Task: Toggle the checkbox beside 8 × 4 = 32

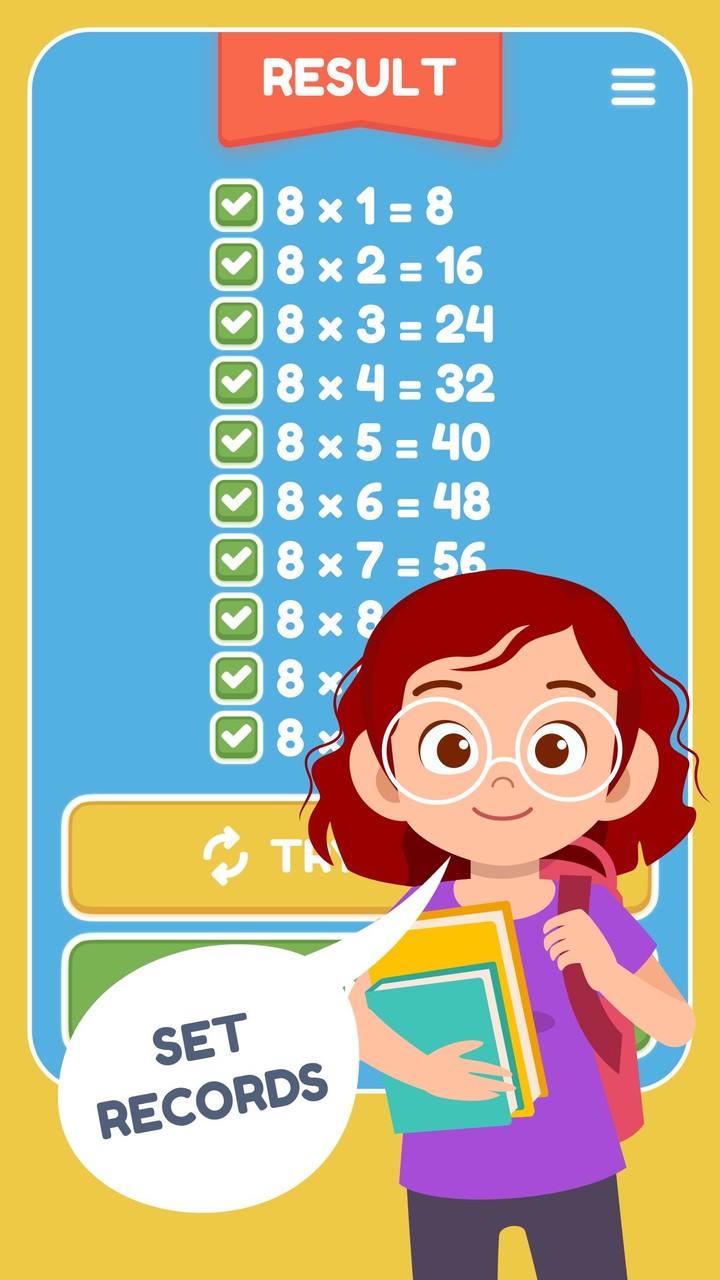Action: coord(238,379)
